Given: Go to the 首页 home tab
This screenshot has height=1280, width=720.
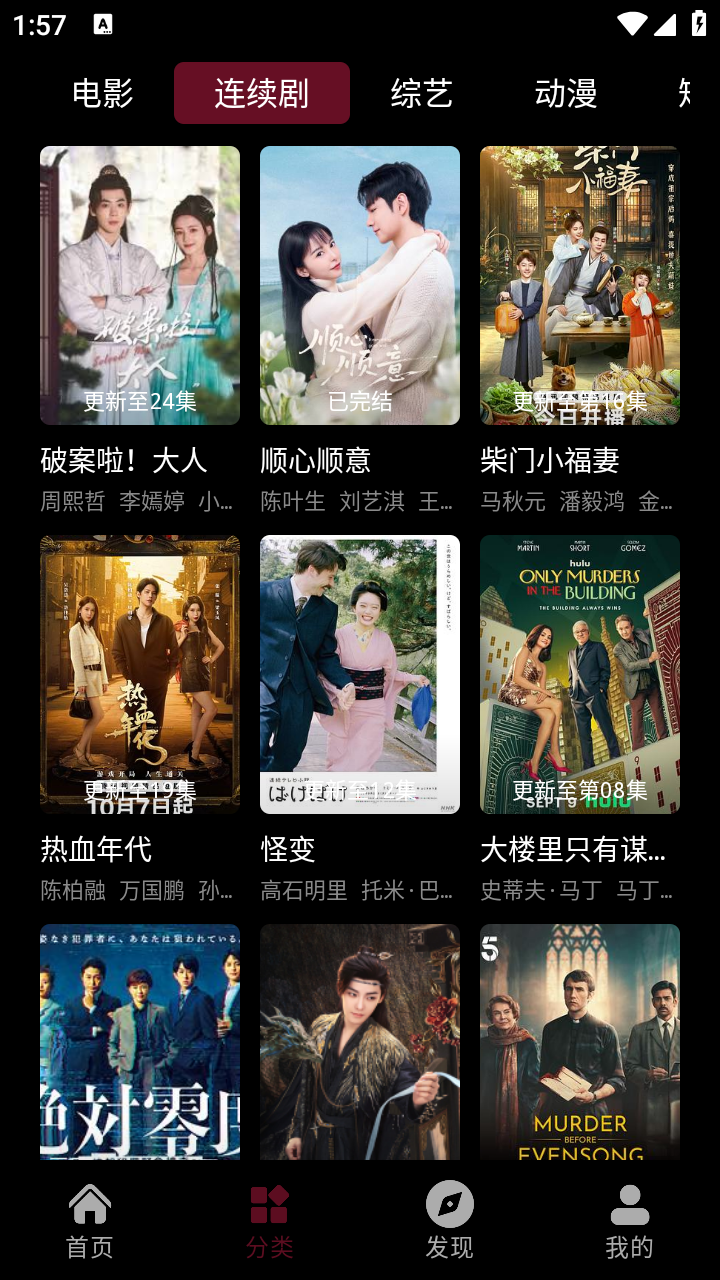Looking at the screenshot, I should (90, 1220).
